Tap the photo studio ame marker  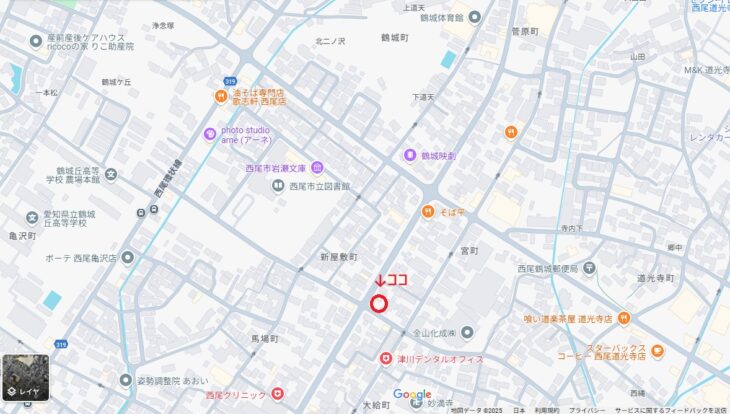tap(209, 134)
